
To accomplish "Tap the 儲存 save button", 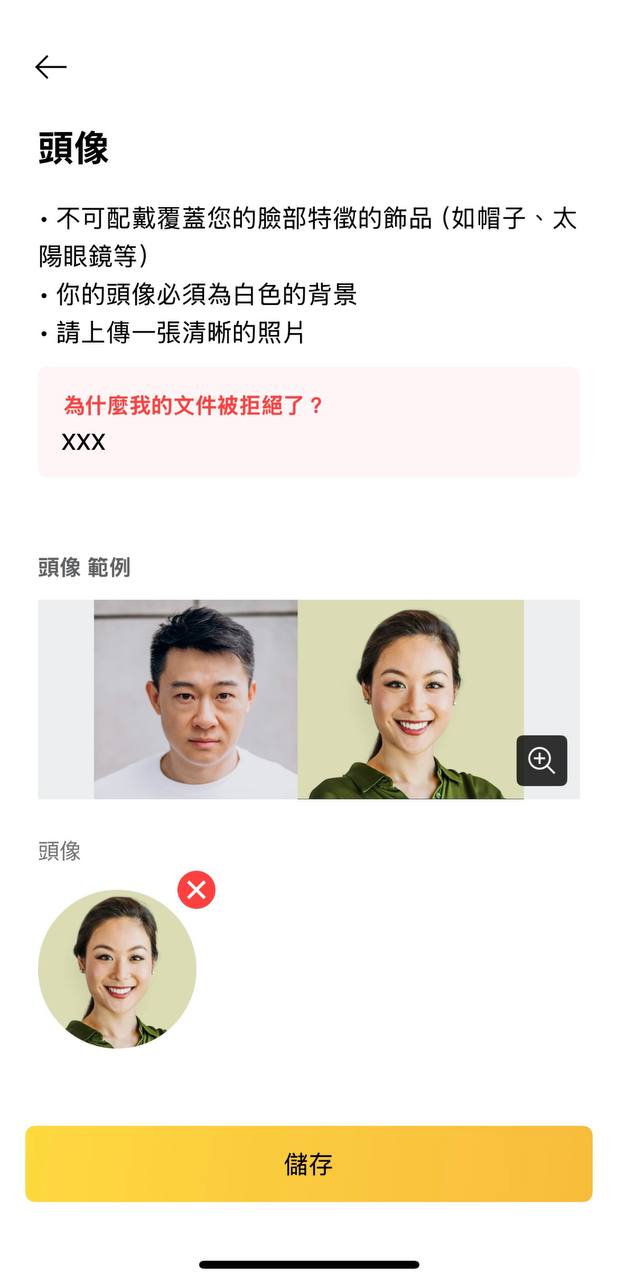I will click(309, 1164).
